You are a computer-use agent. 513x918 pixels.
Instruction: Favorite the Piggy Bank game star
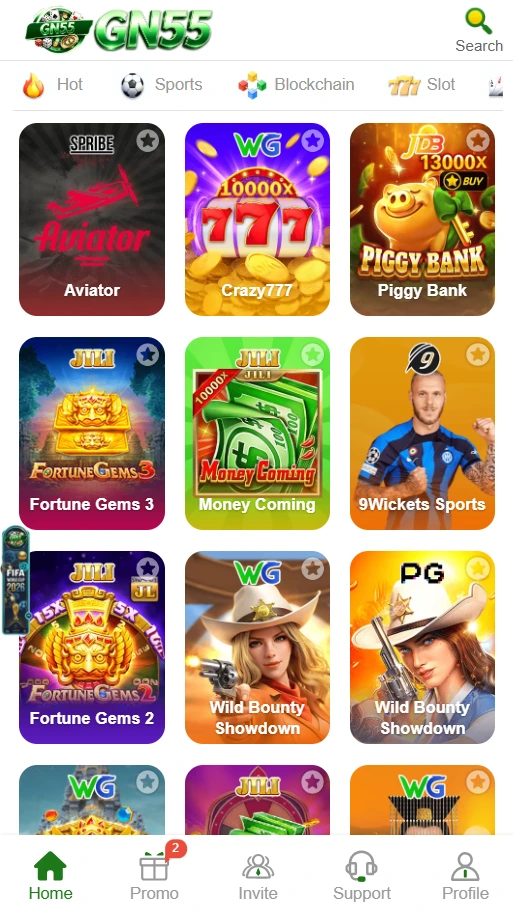478,141
